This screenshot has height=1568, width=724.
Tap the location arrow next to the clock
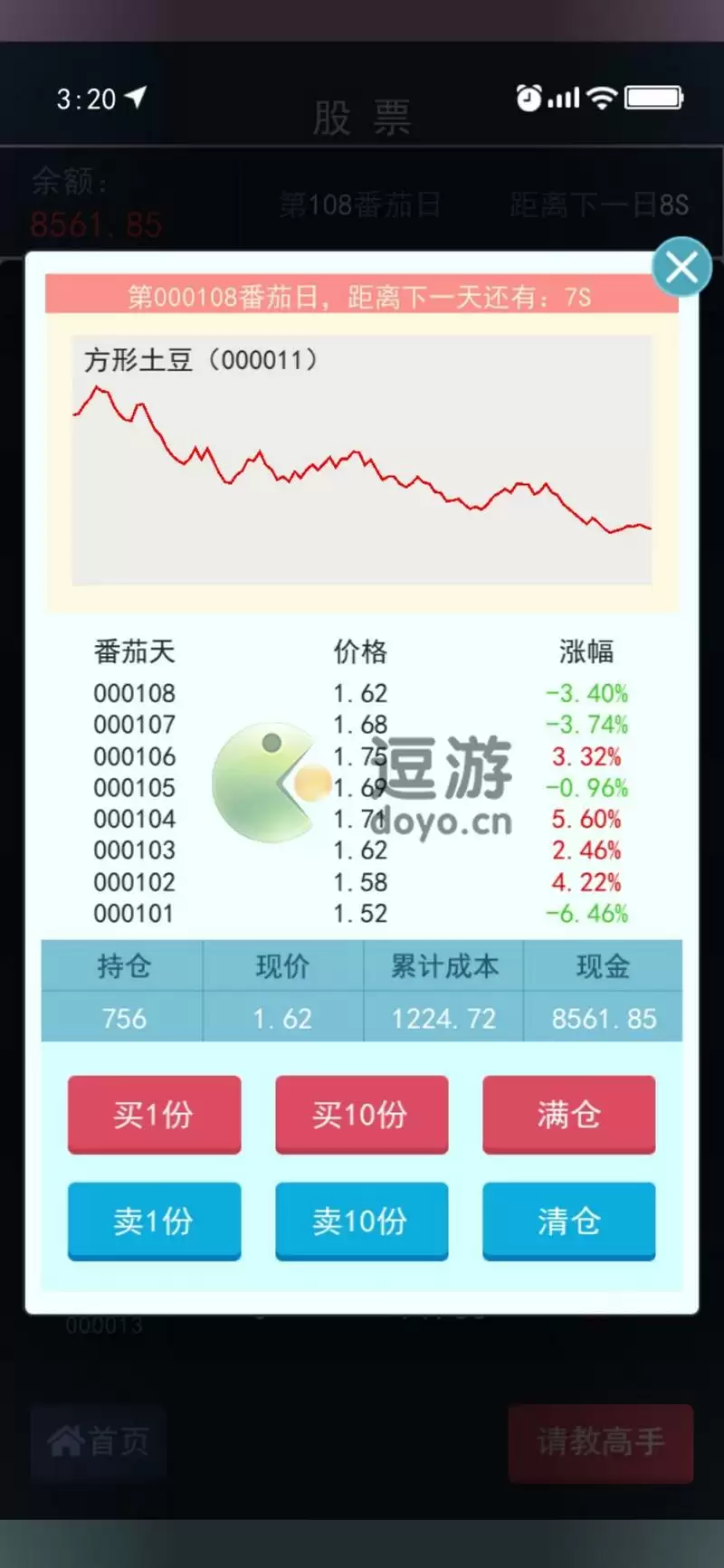(132, 99)
